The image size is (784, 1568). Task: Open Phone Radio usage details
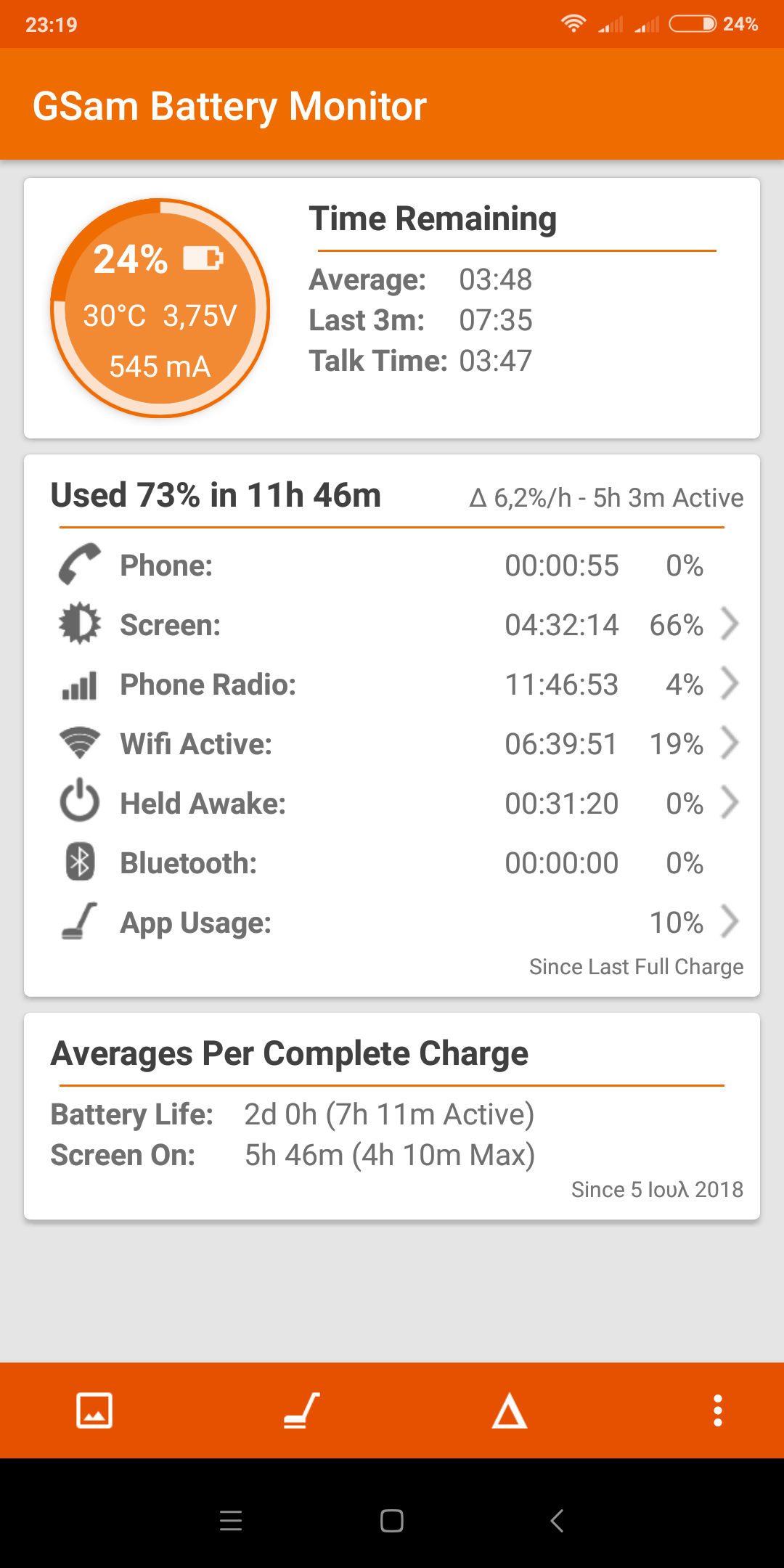(729, 684)
